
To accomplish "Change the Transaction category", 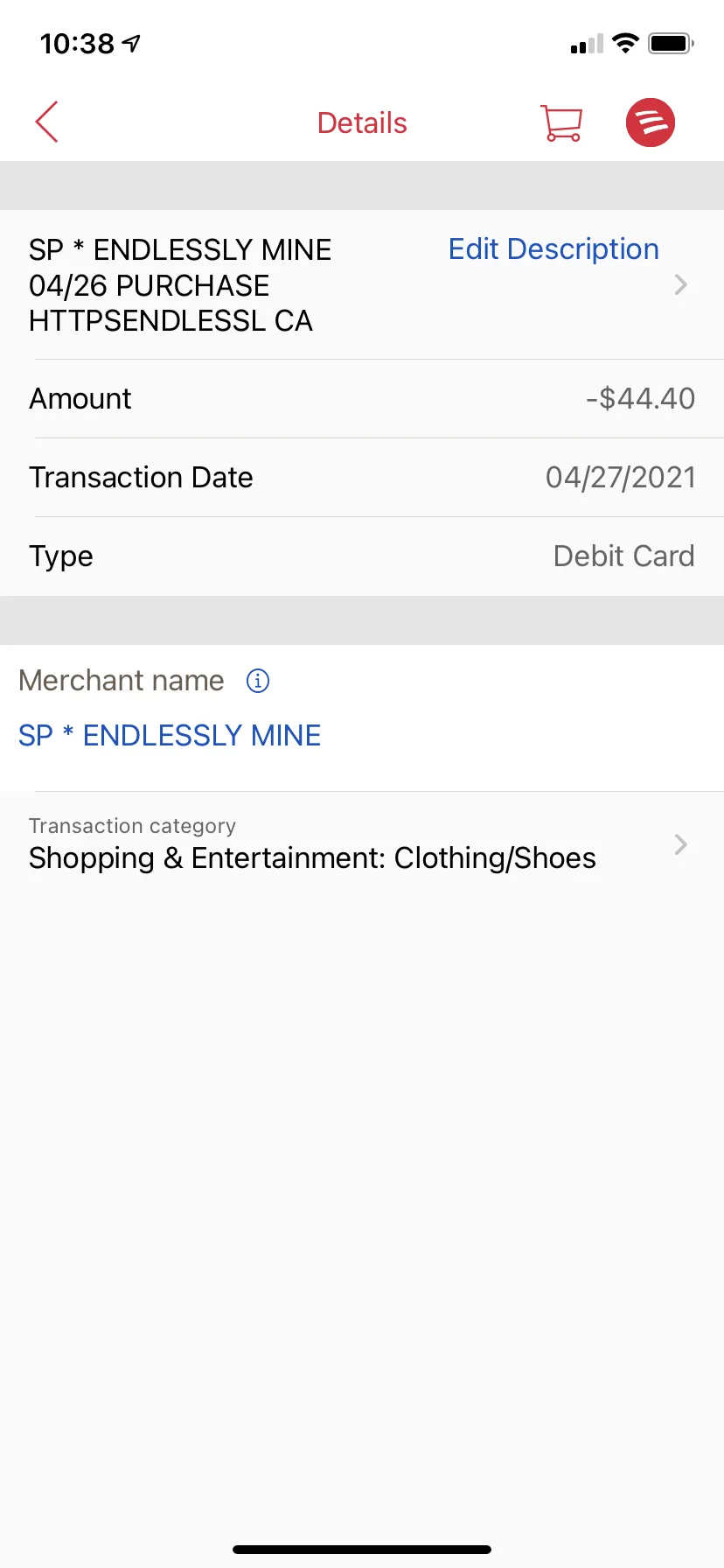I will 362,845.
